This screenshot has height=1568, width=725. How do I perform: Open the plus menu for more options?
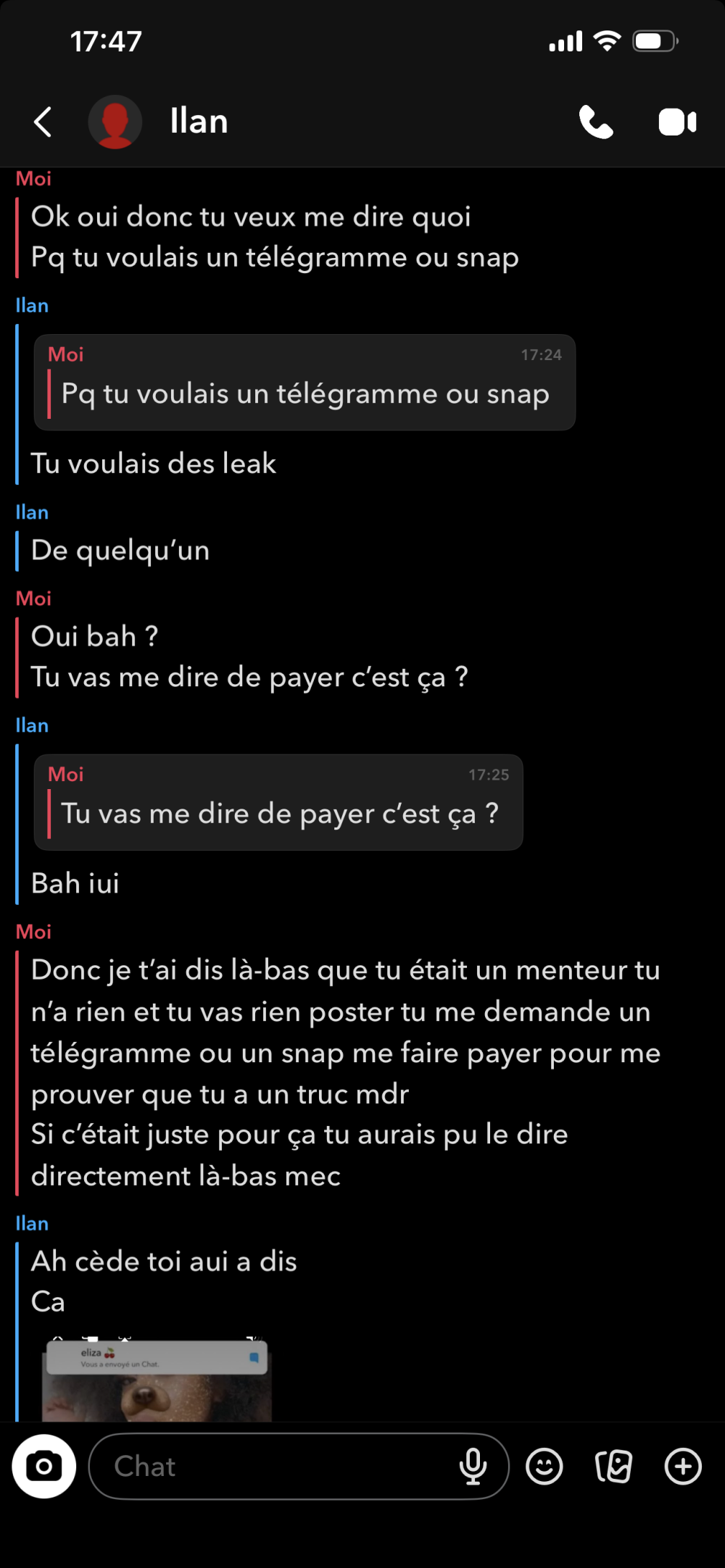pos(683,1466)
